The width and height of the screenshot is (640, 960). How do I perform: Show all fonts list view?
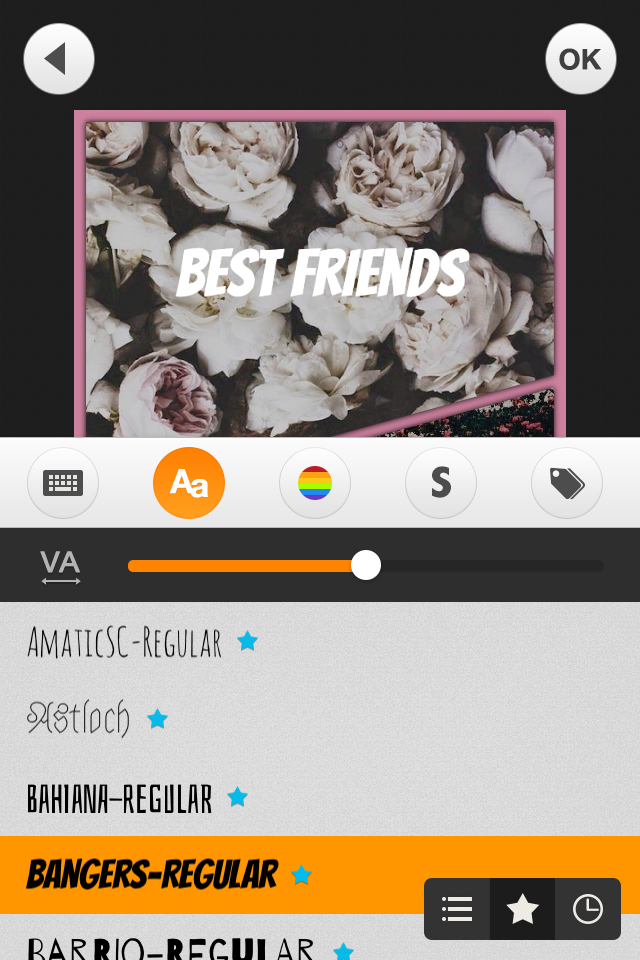457,909
